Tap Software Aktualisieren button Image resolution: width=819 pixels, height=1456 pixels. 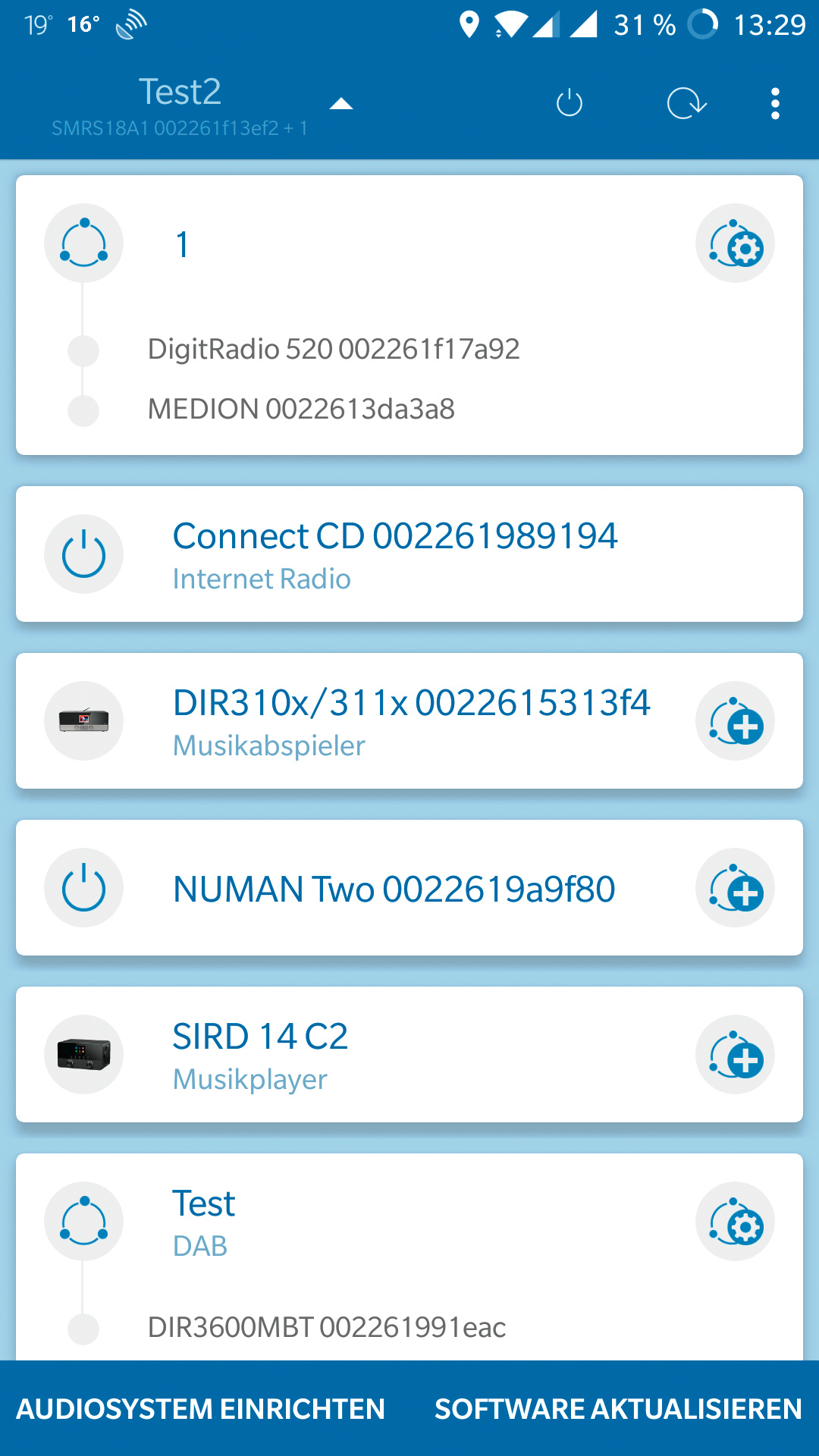618,1409
